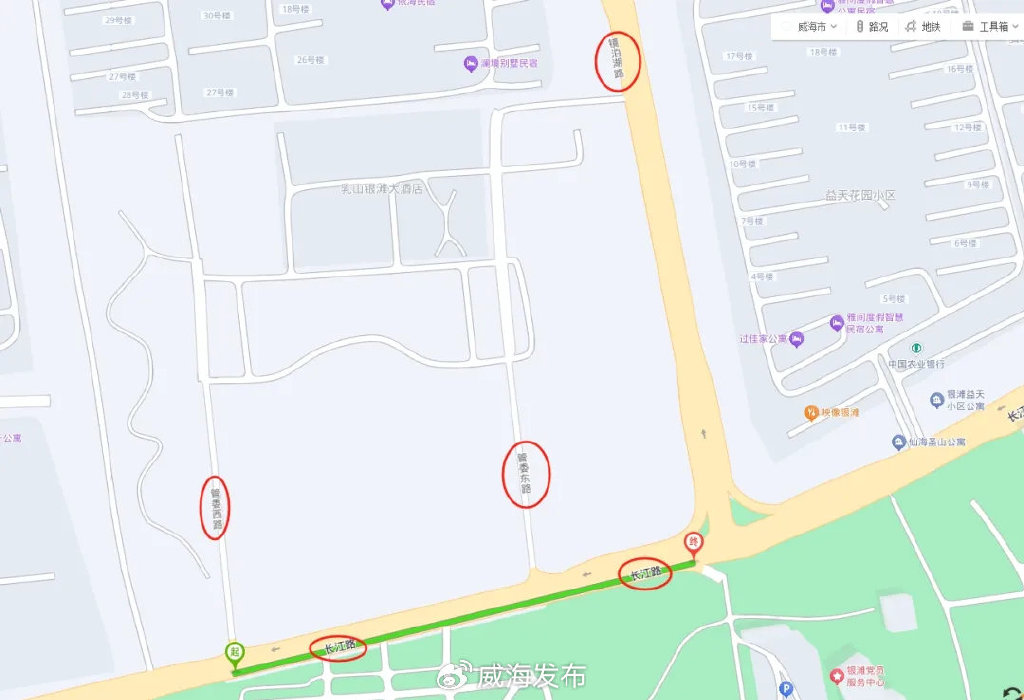Screen dimensions: 1024x700
Task: Open the 仙海圣山公寓 map pin
Action: tap(900, 441)
